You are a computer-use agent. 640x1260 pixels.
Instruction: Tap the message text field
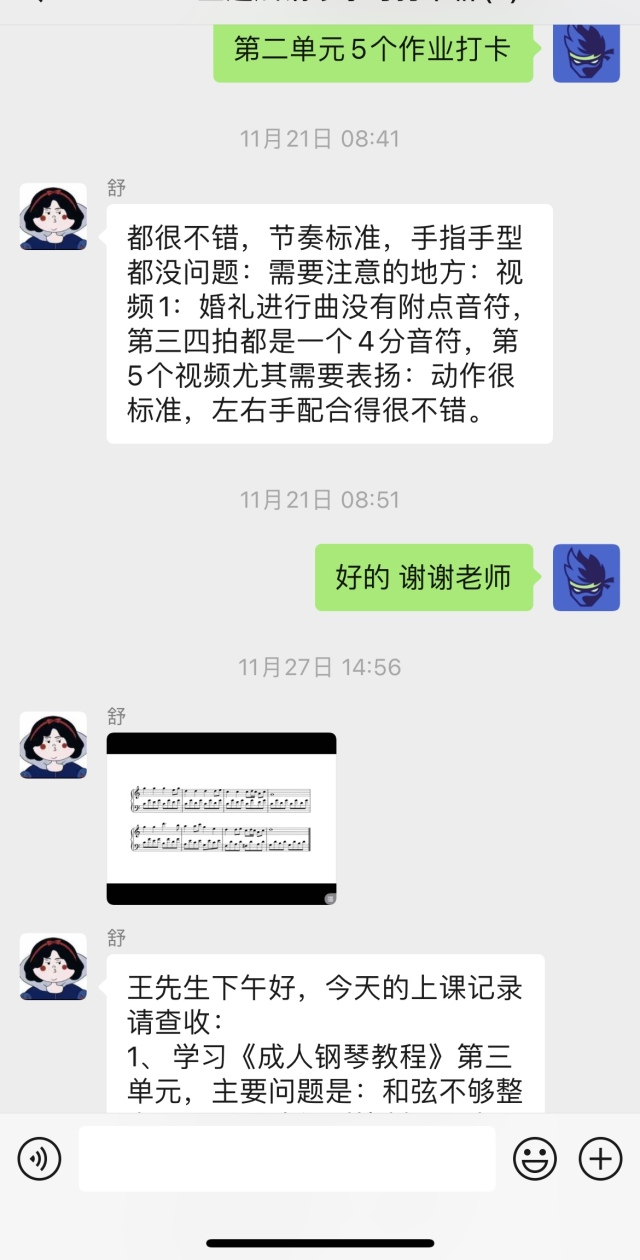point(287,1159)
